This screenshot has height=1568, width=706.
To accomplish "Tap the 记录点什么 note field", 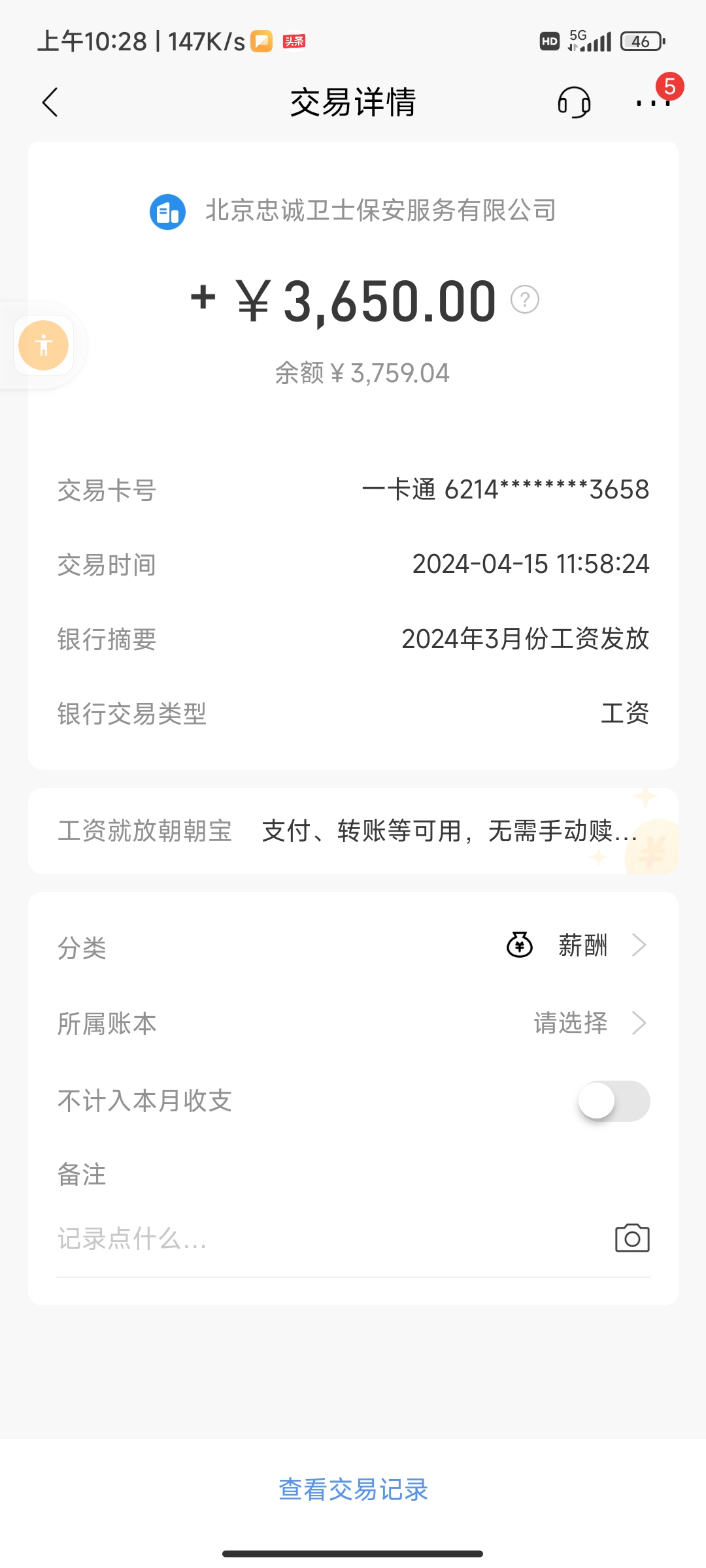I will (x=314, y=1239).
